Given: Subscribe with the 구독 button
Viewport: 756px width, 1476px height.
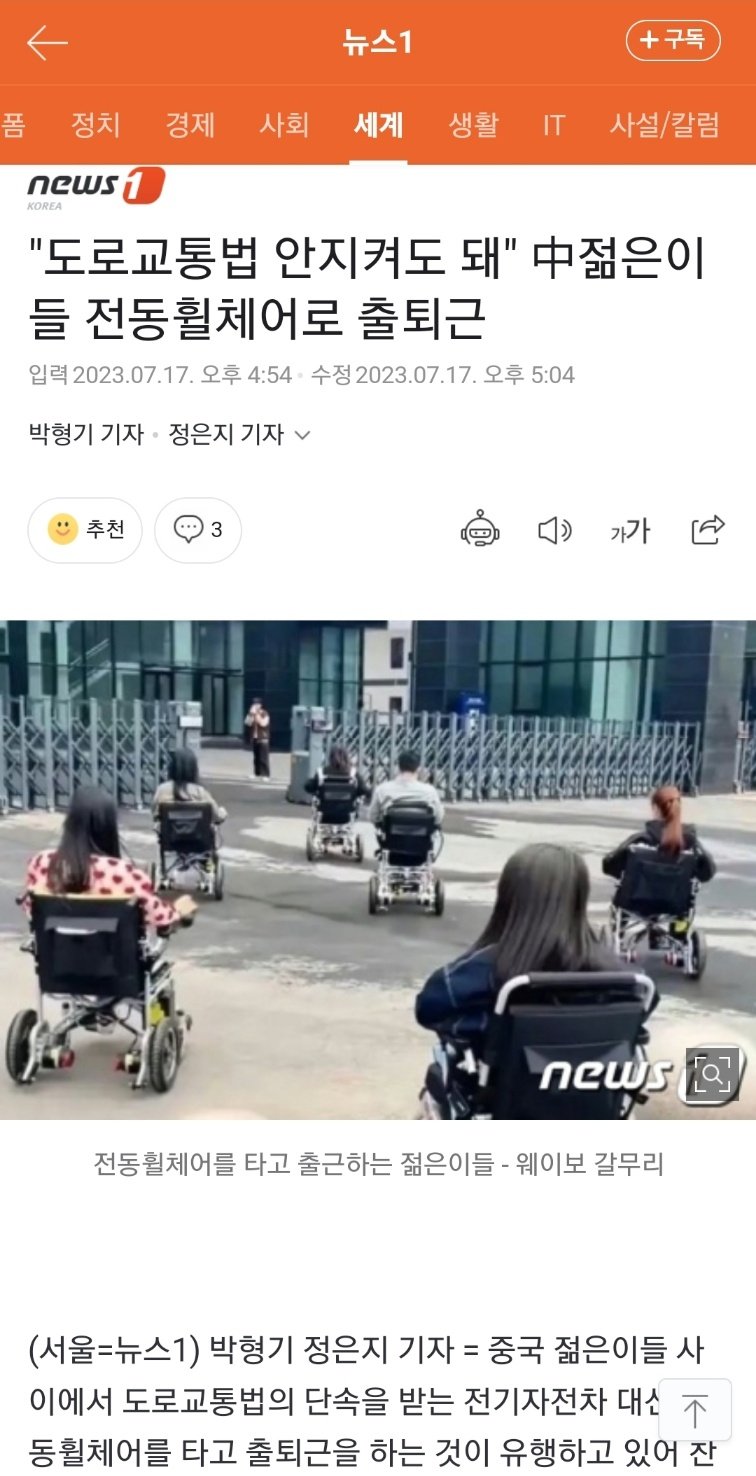Looking at the screenshot, I should (x=673, y=41).
